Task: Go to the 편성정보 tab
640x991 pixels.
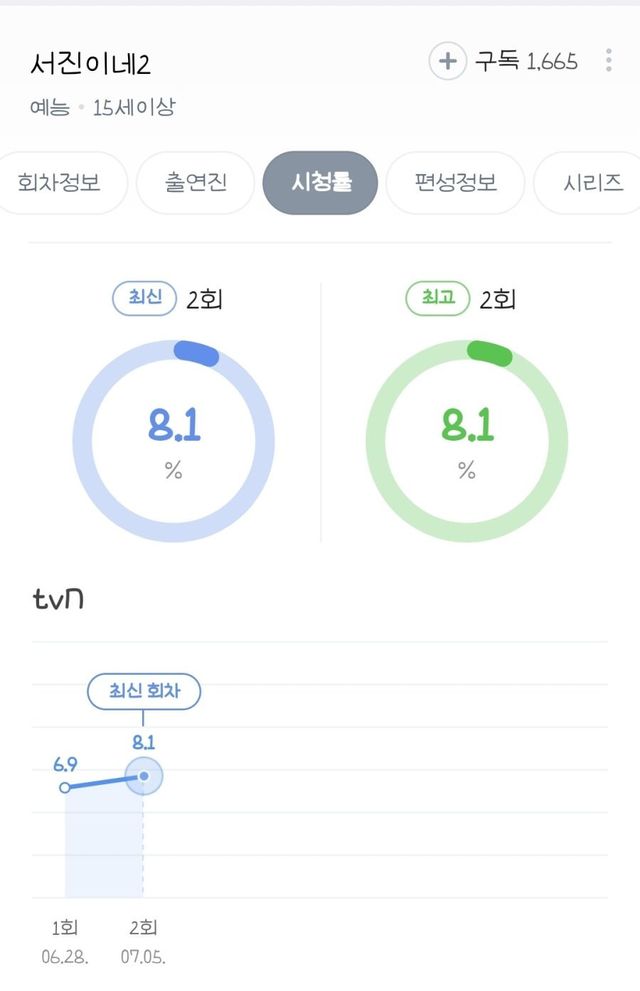Action: coord(456,183)
